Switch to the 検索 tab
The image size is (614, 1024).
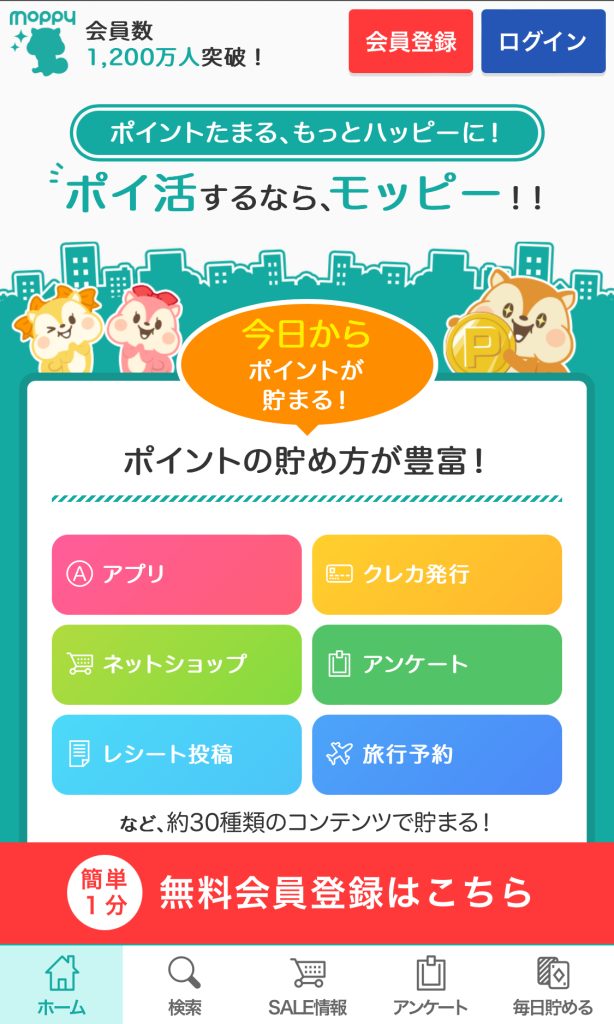click(184, 985)
